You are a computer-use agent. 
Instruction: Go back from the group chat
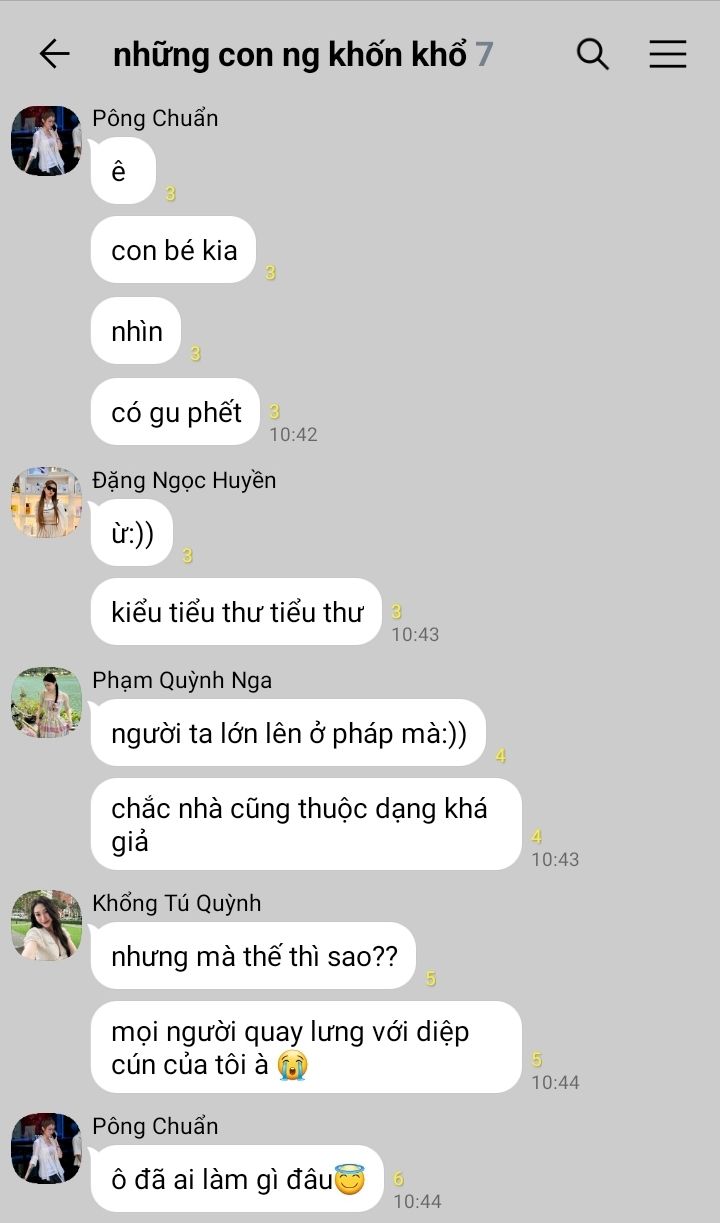coord(54,54)
